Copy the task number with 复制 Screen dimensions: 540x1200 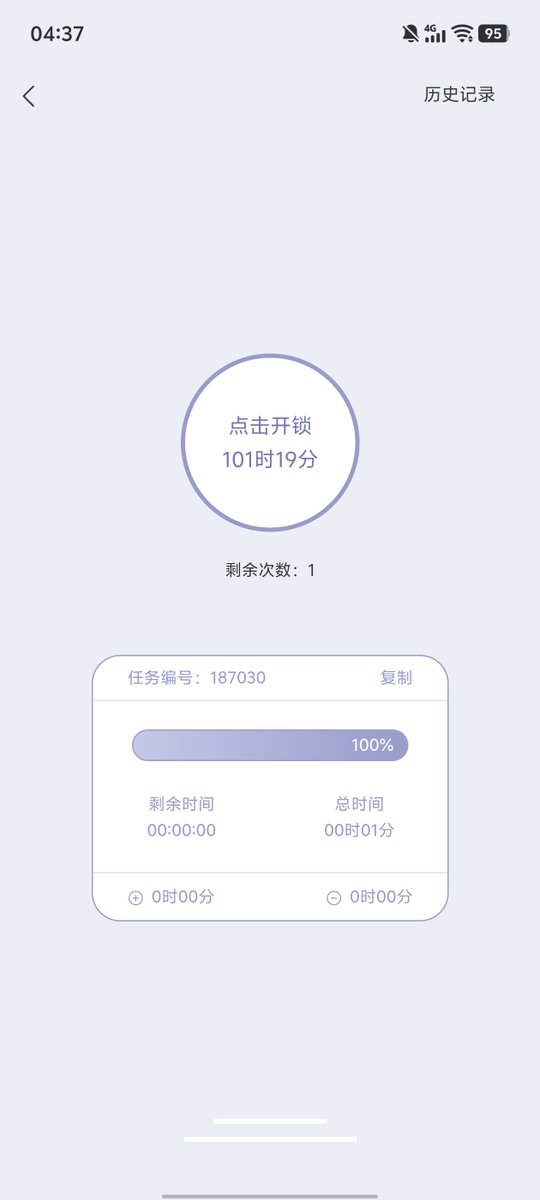click(396, 677)
